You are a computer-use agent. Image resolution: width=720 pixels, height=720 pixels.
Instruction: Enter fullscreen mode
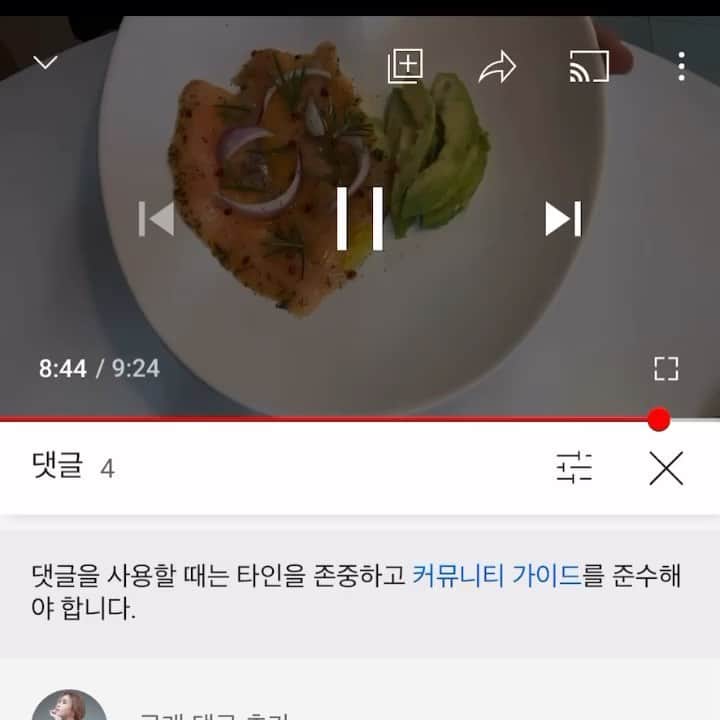click(x=666, y=368)
